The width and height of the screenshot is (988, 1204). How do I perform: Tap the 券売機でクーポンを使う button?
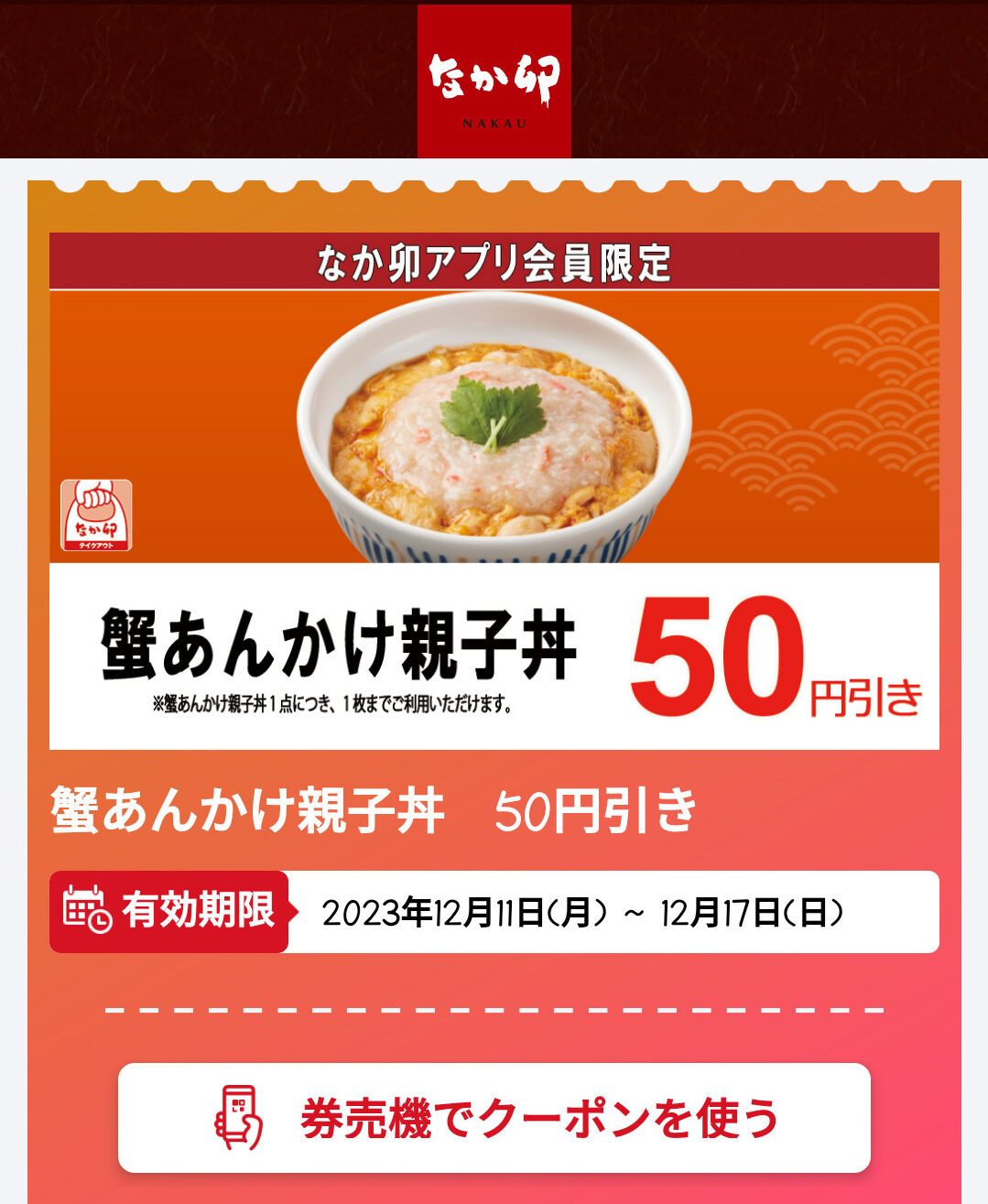494,1117
